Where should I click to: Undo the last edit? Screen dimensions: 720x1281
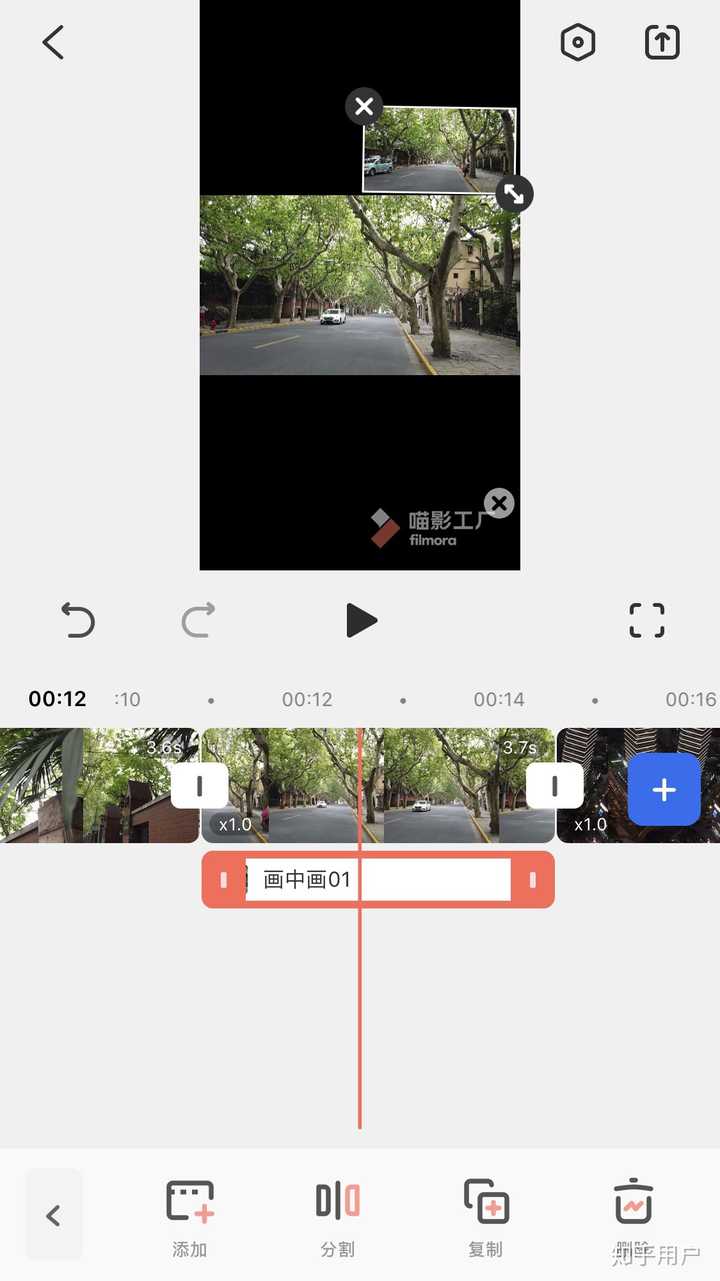(77, 620)
